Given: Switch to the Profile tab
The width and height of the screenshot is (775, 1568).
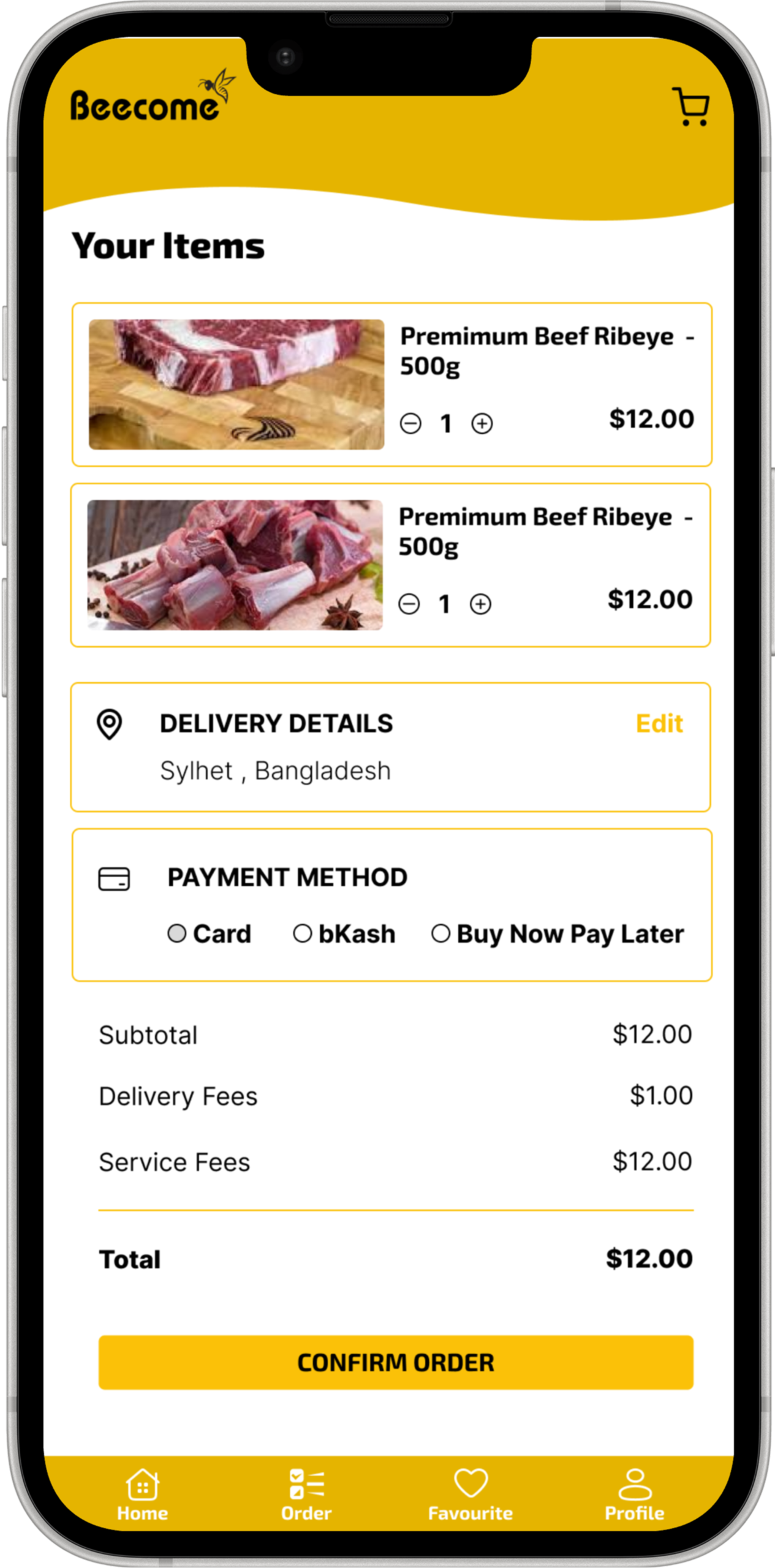Looking at the screenshot, I should click(x=635, y=1494).
